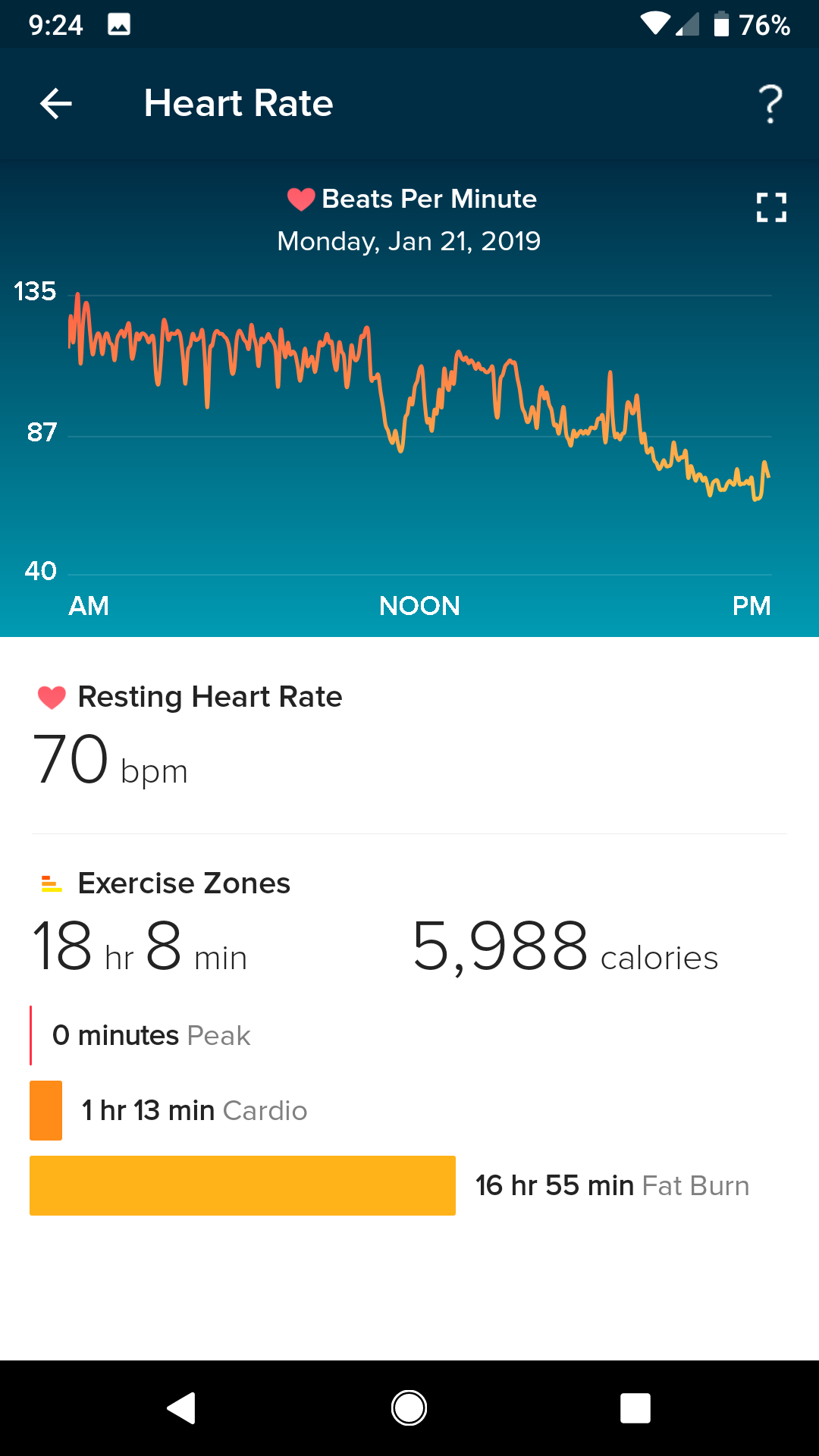The width and height of the screenshot is (819, 1456).
Task: Go back from Heart Rate screen
Action: point(56,104)
